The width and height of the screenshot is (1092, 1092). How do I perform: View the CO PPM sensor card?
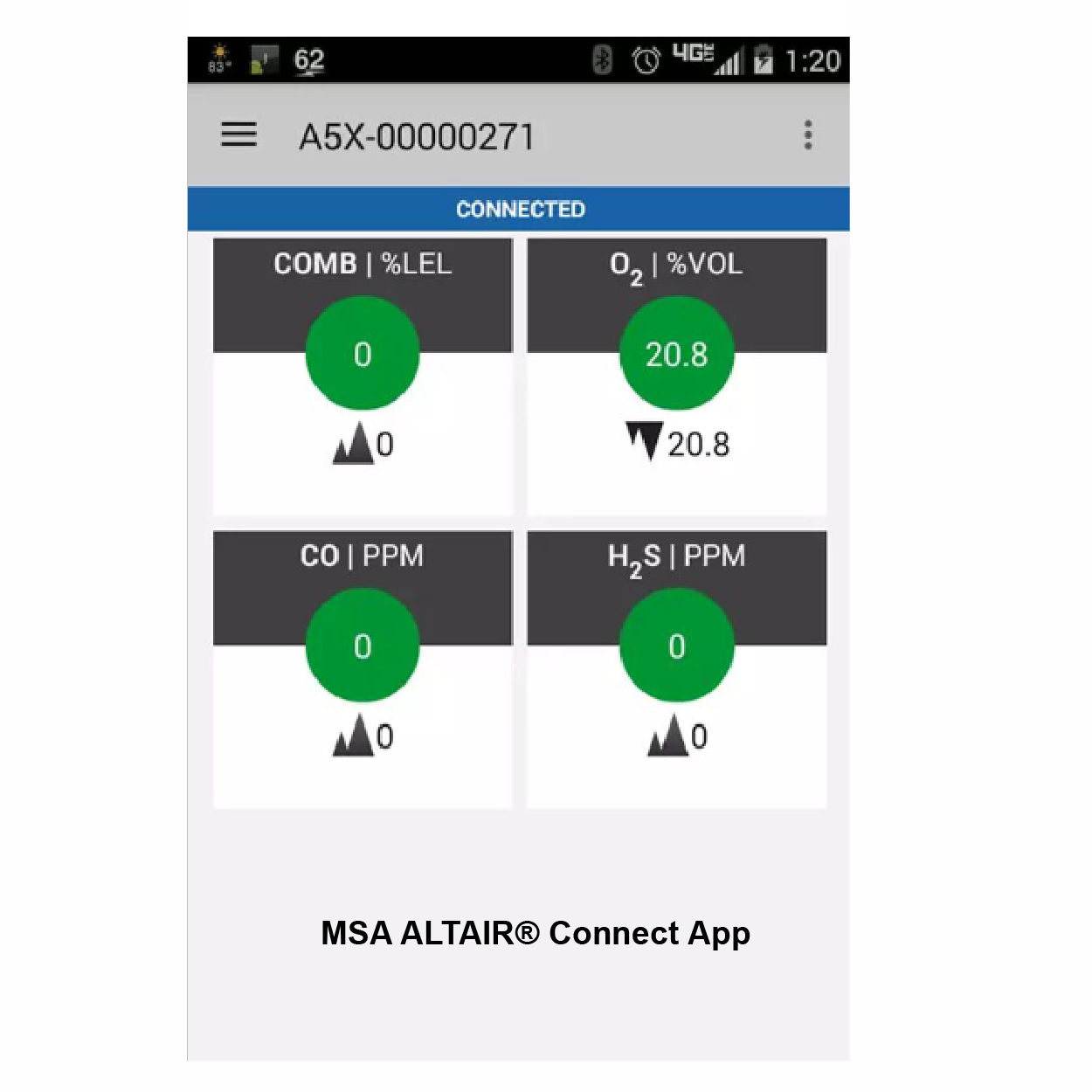[363, 668]
